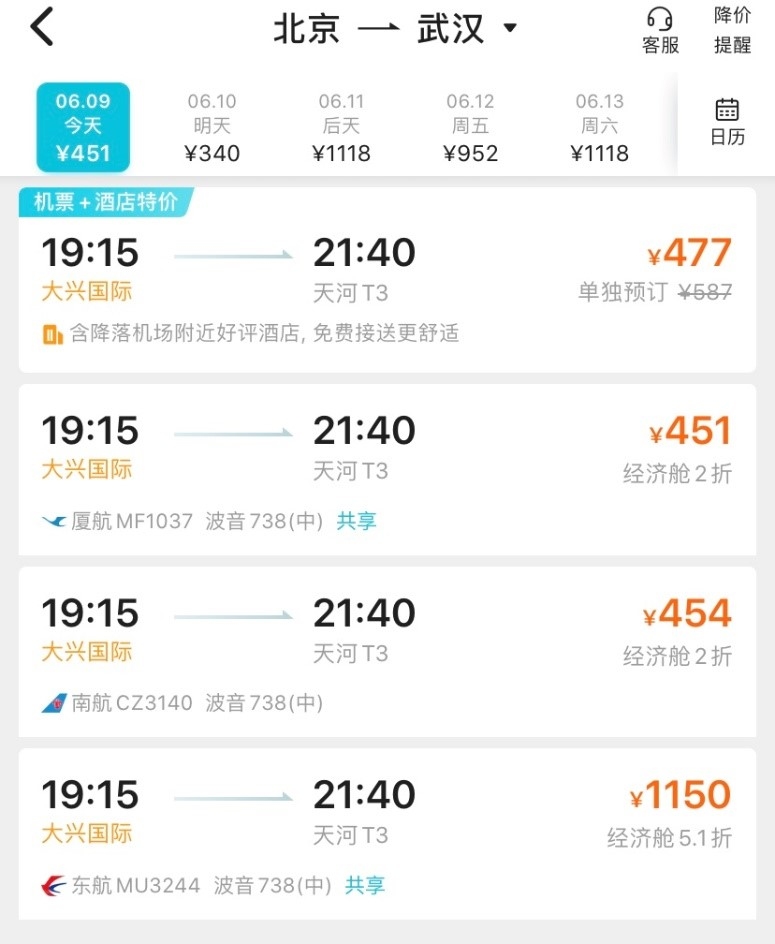Choose the 06.12 周五 ¥952 date
This screenshot has width=775, height=944.
470,127
